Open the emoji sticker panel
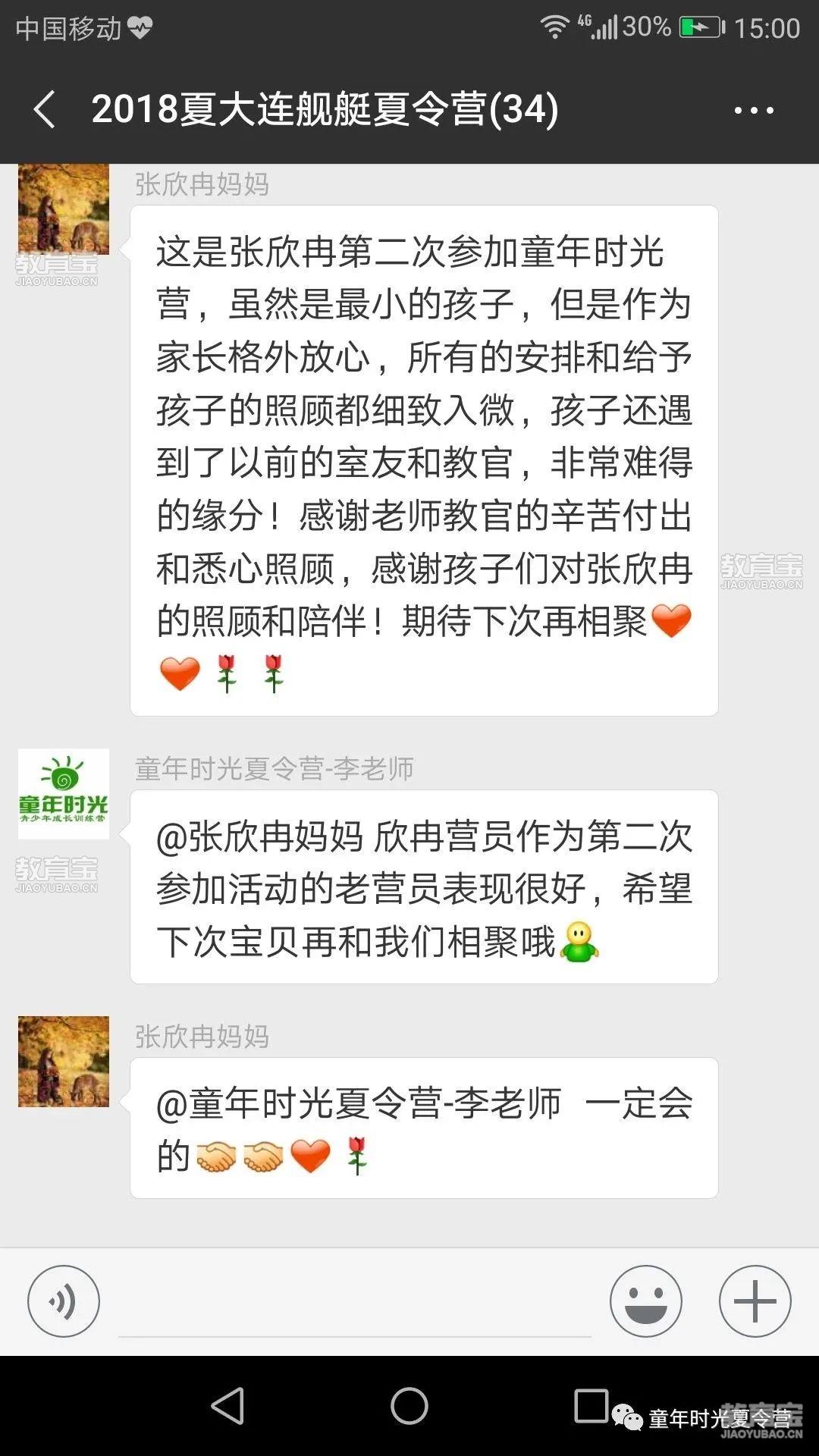Screen dimensions: 819x1456 [646, 1301]
